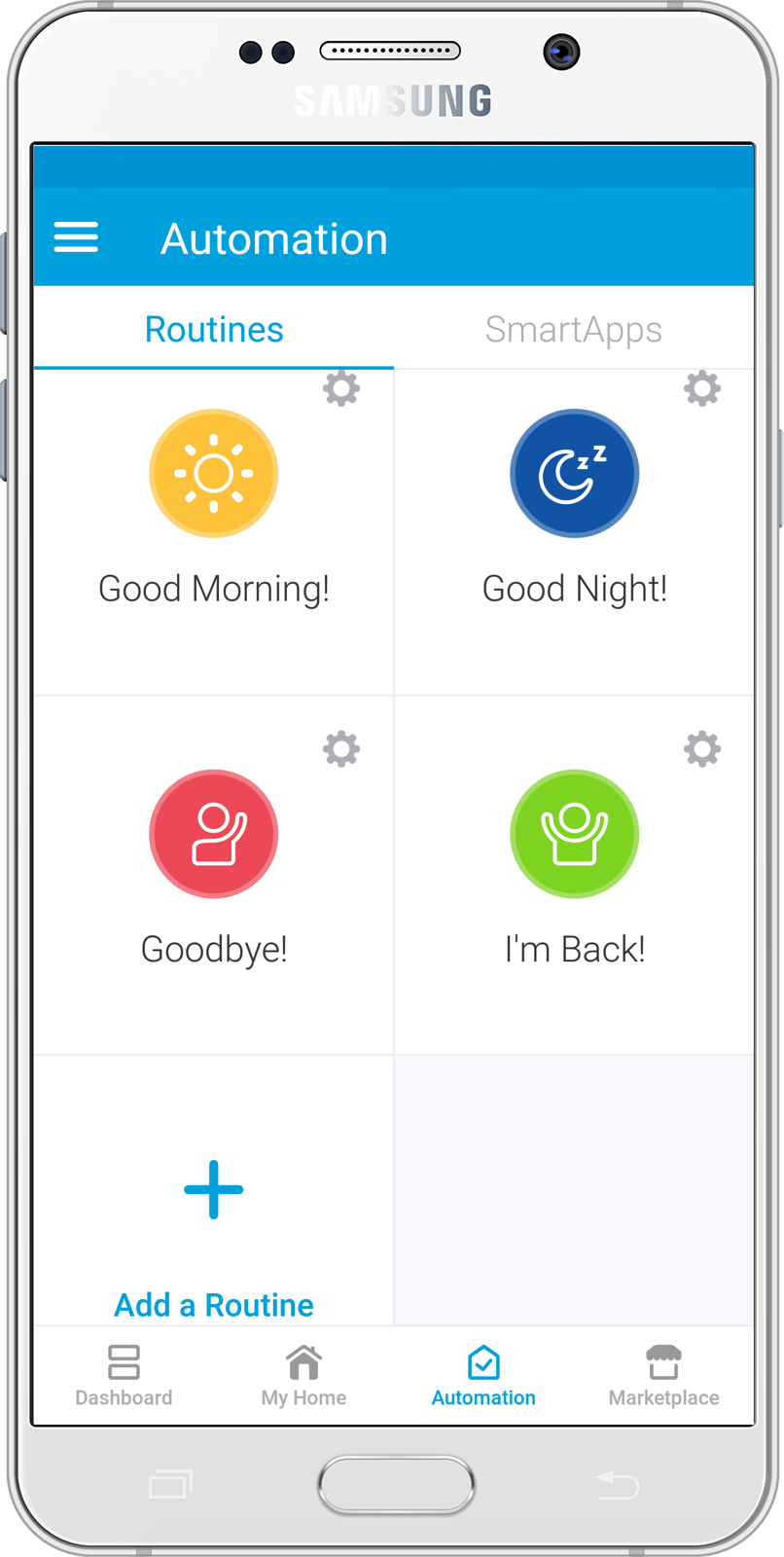The width and height of the screenshot is (784, 1557).
Task: Select the Automation bottom tab
Action: click(483, 1375)
